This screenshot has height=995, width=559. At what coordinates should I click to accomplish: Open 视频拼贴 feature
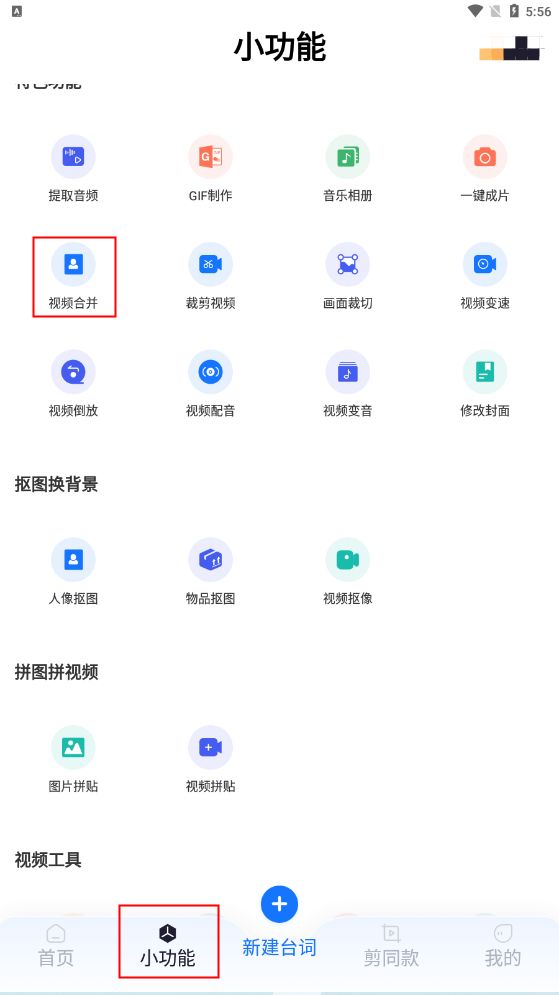(211, 760)
